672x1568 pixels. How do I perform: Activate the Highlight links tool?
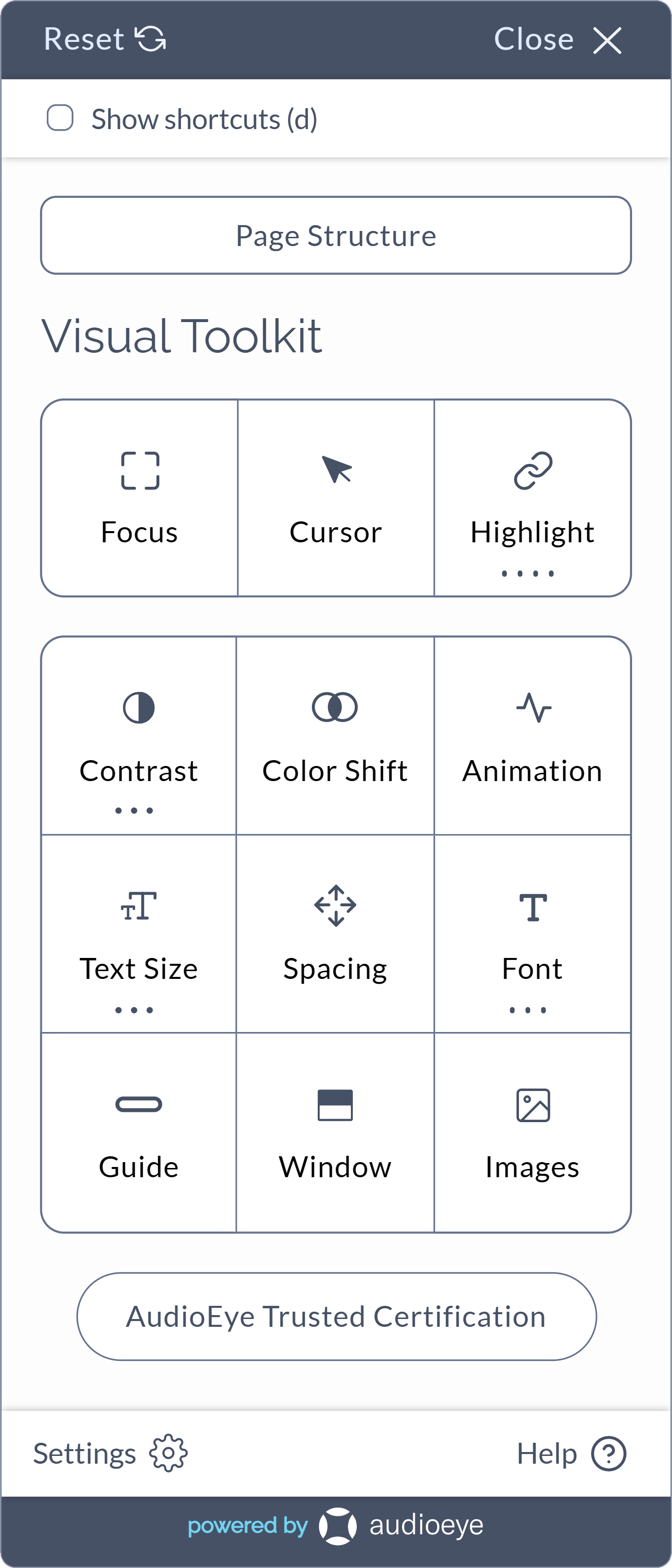[532, 498]
